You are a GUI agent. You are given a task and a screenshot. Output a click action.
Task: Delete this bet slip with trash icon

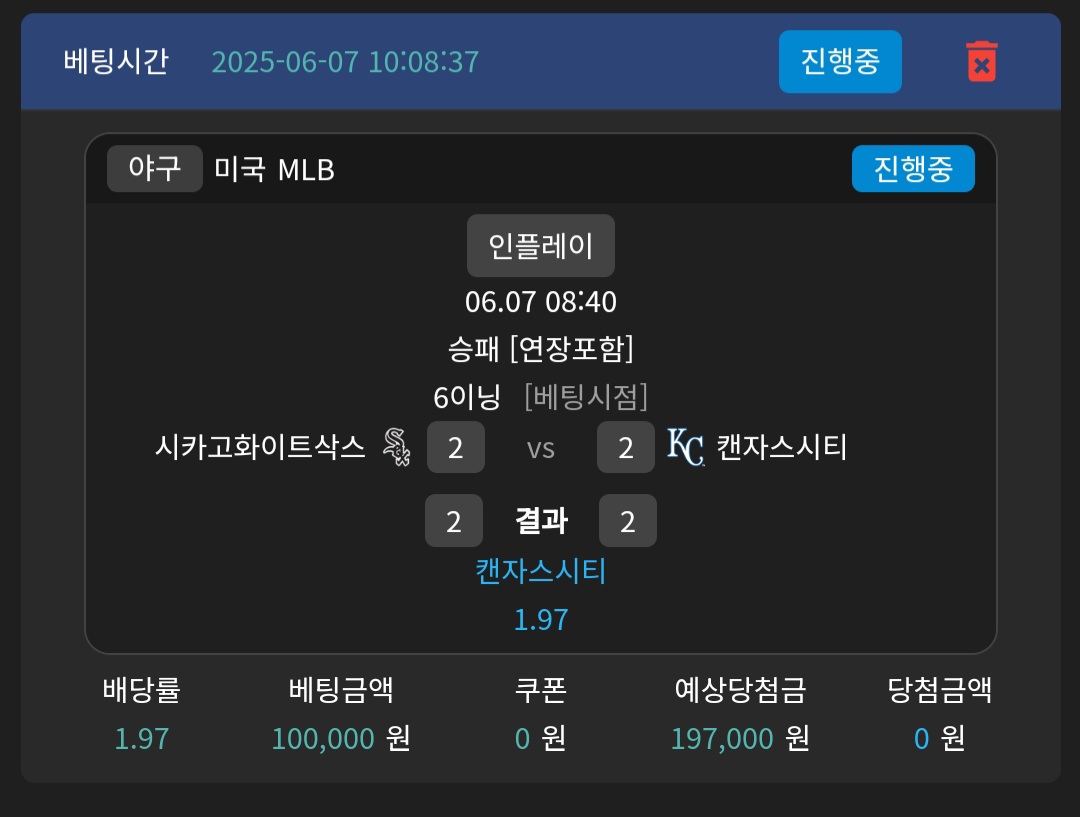pos(981,62)
